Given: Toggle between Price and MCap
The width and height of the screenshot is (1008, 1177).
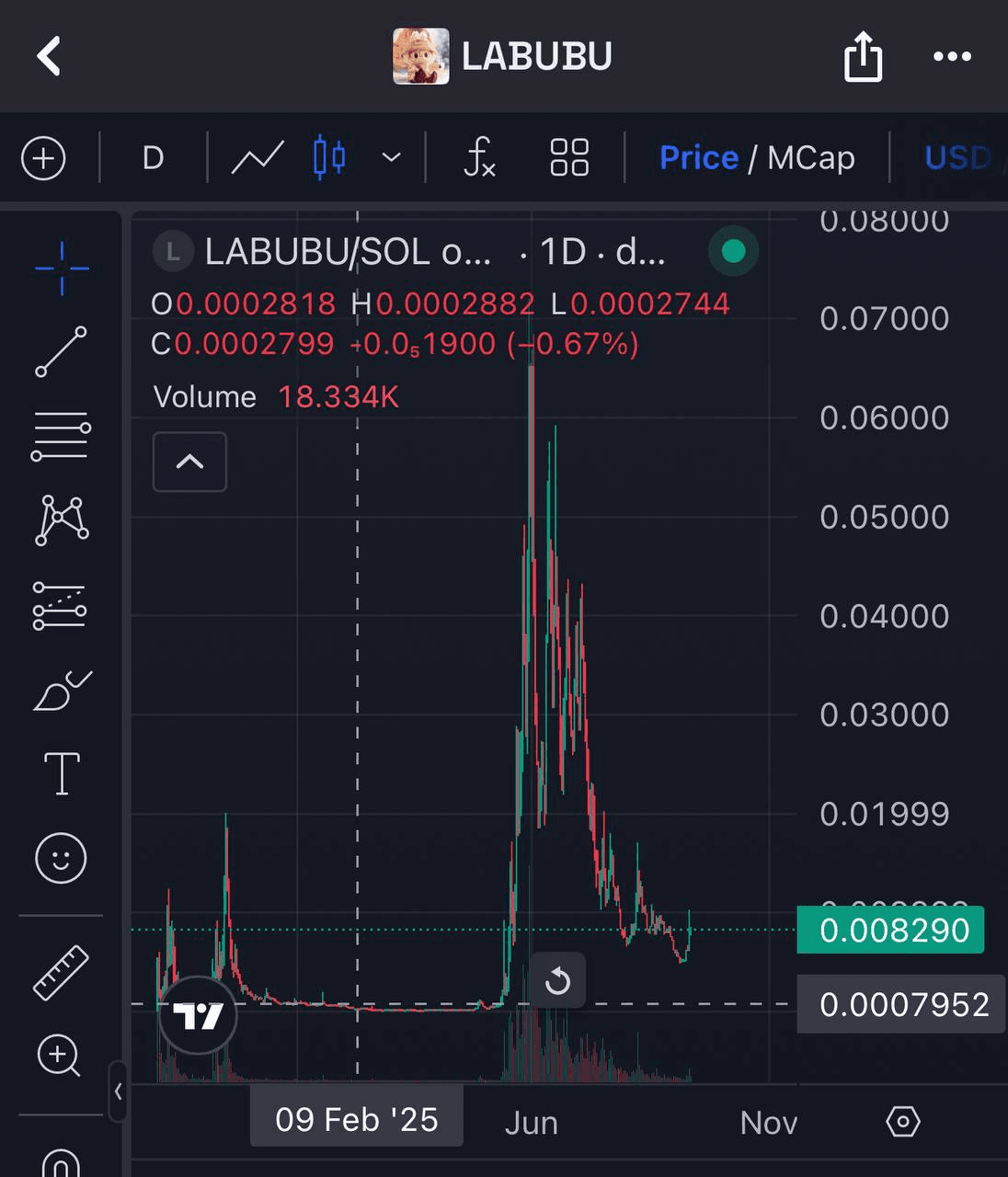Looking at the screenshot, I should tap(757, 158).
